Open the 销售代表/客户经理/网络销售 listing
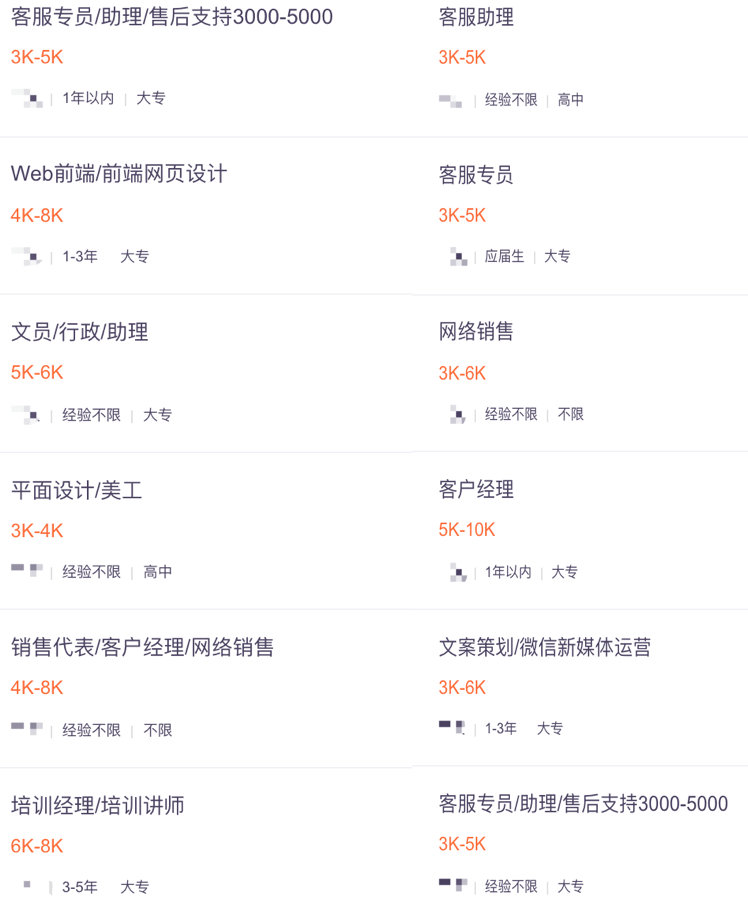Screen dimensions: 748x902 point(143,647)
